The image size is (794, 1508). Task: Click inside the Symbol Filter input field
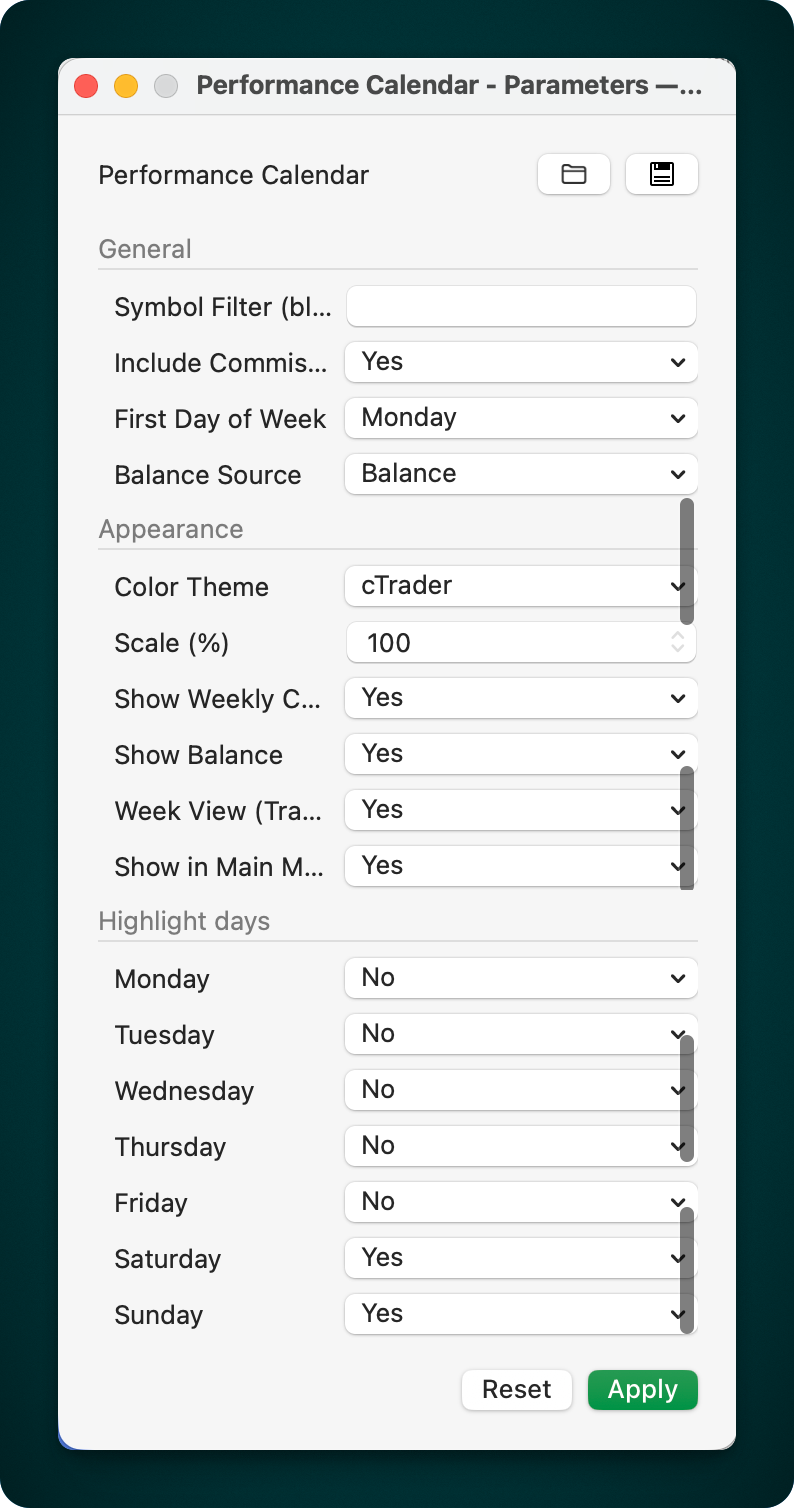click(x=520, y=306)
